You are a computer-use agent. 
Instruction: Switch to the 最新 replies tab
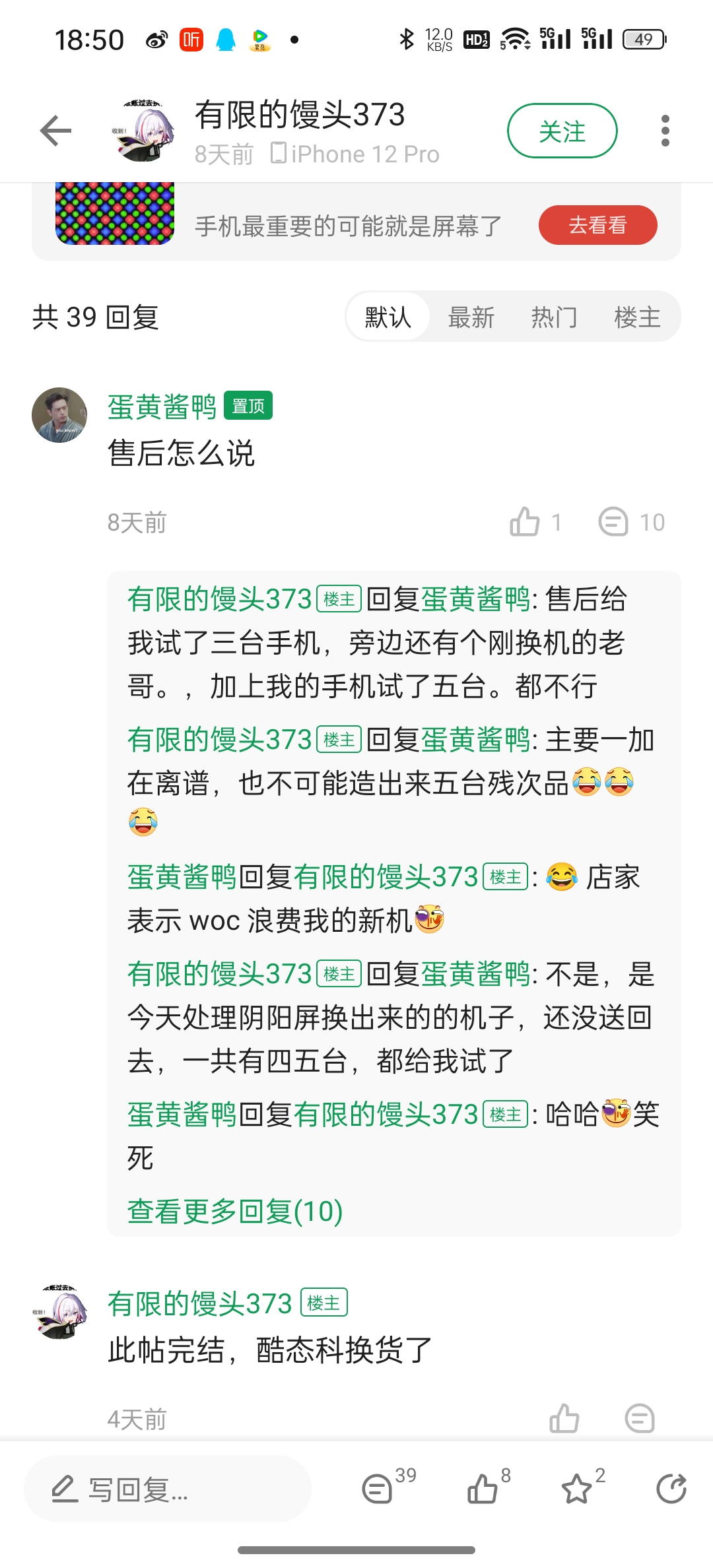471,317
